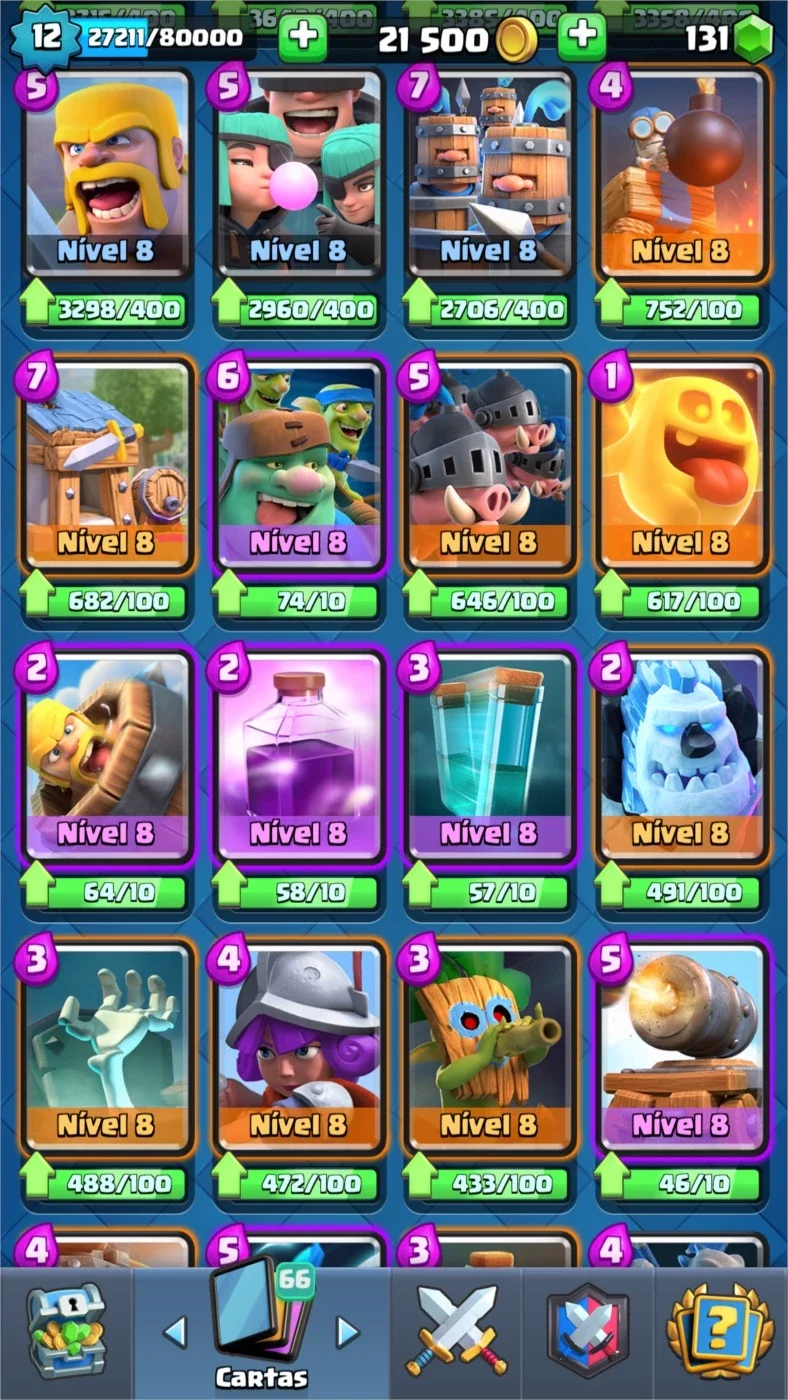Go to the battle tab with crossed swords

[x=457, y=1331]
